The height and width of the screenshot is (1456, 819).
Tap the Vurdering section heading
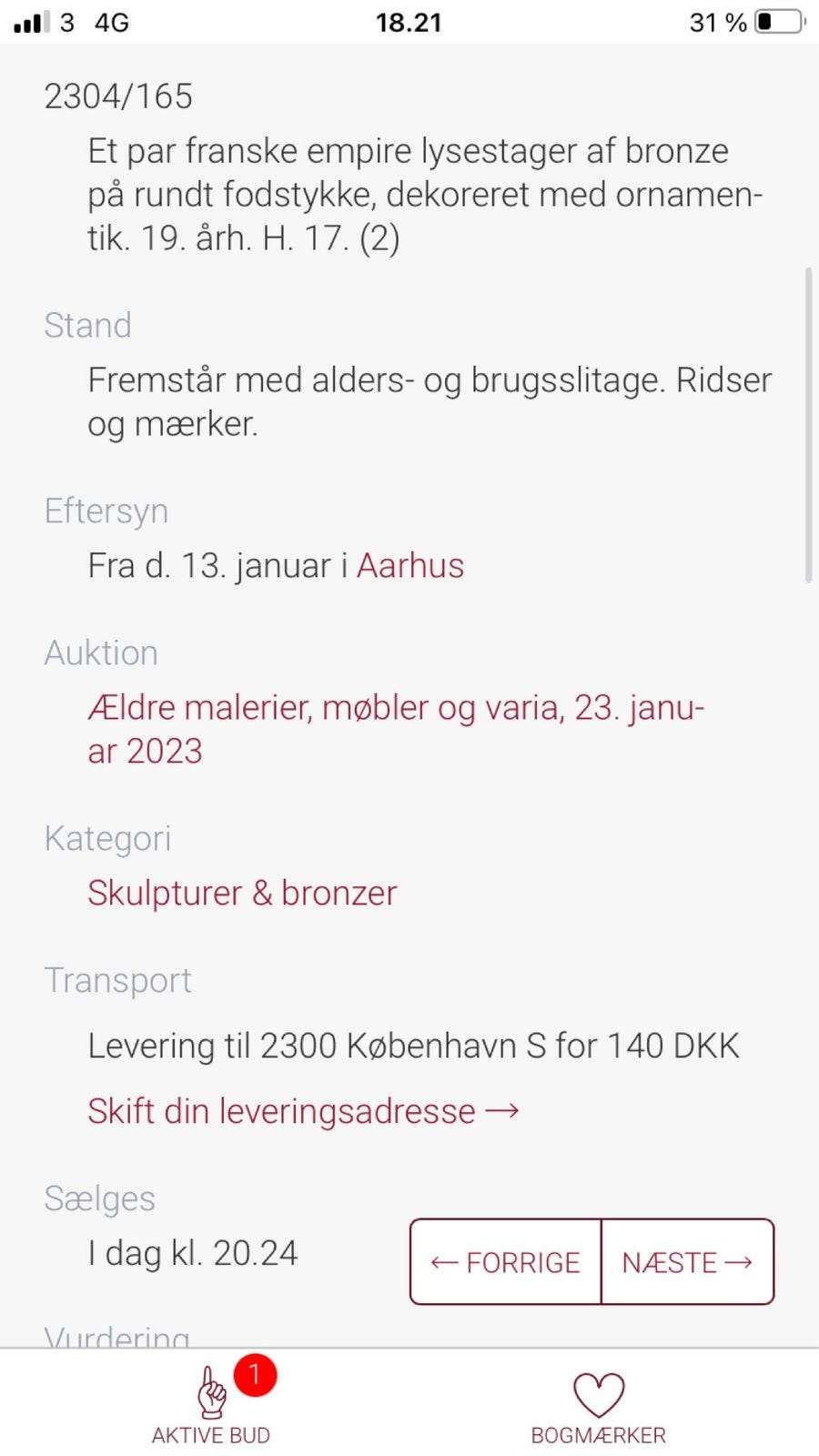click(x=116, y=1334)
